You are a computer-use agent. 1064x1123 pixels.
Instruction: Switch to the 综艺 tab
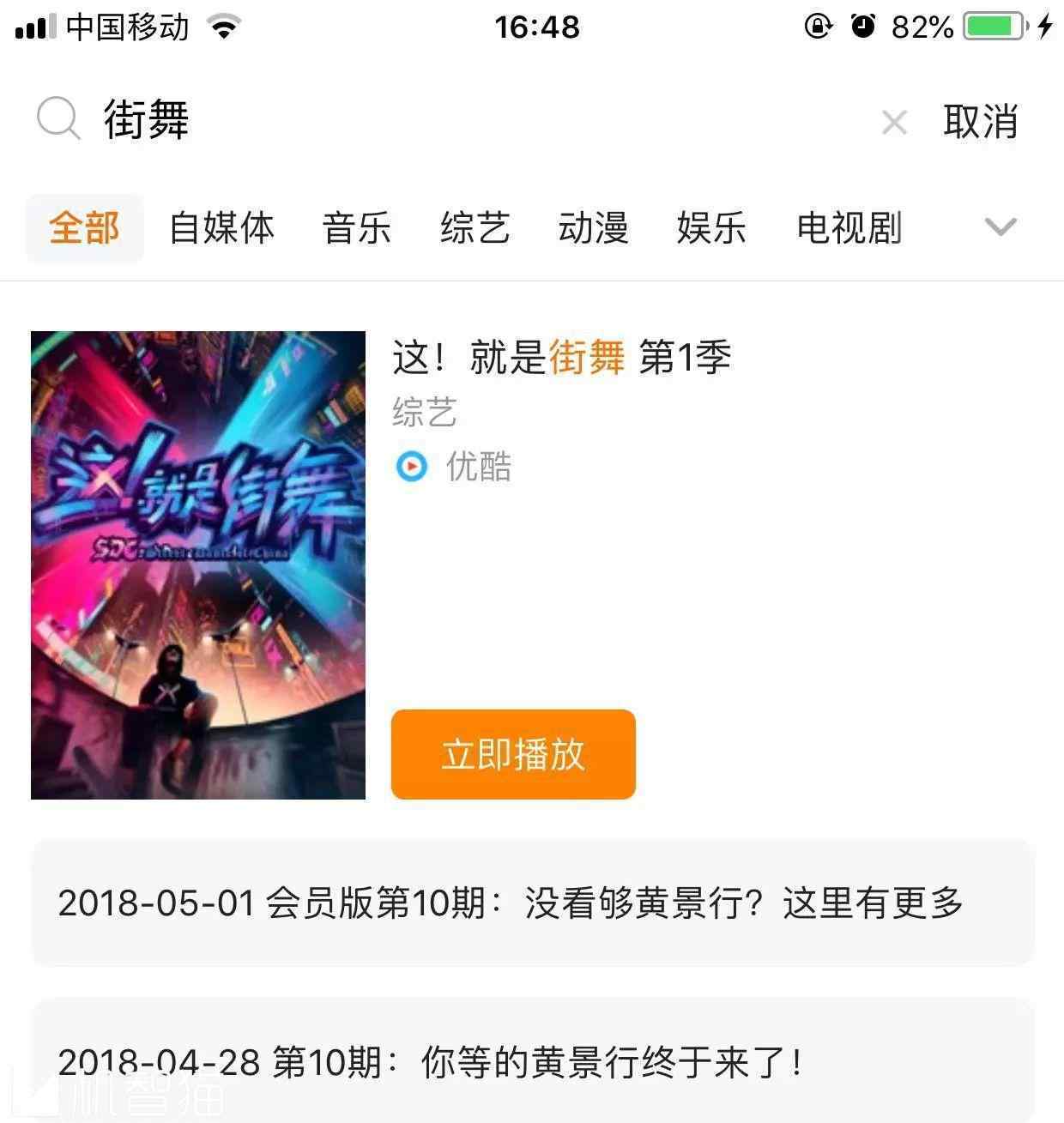[x=475, y=228]
